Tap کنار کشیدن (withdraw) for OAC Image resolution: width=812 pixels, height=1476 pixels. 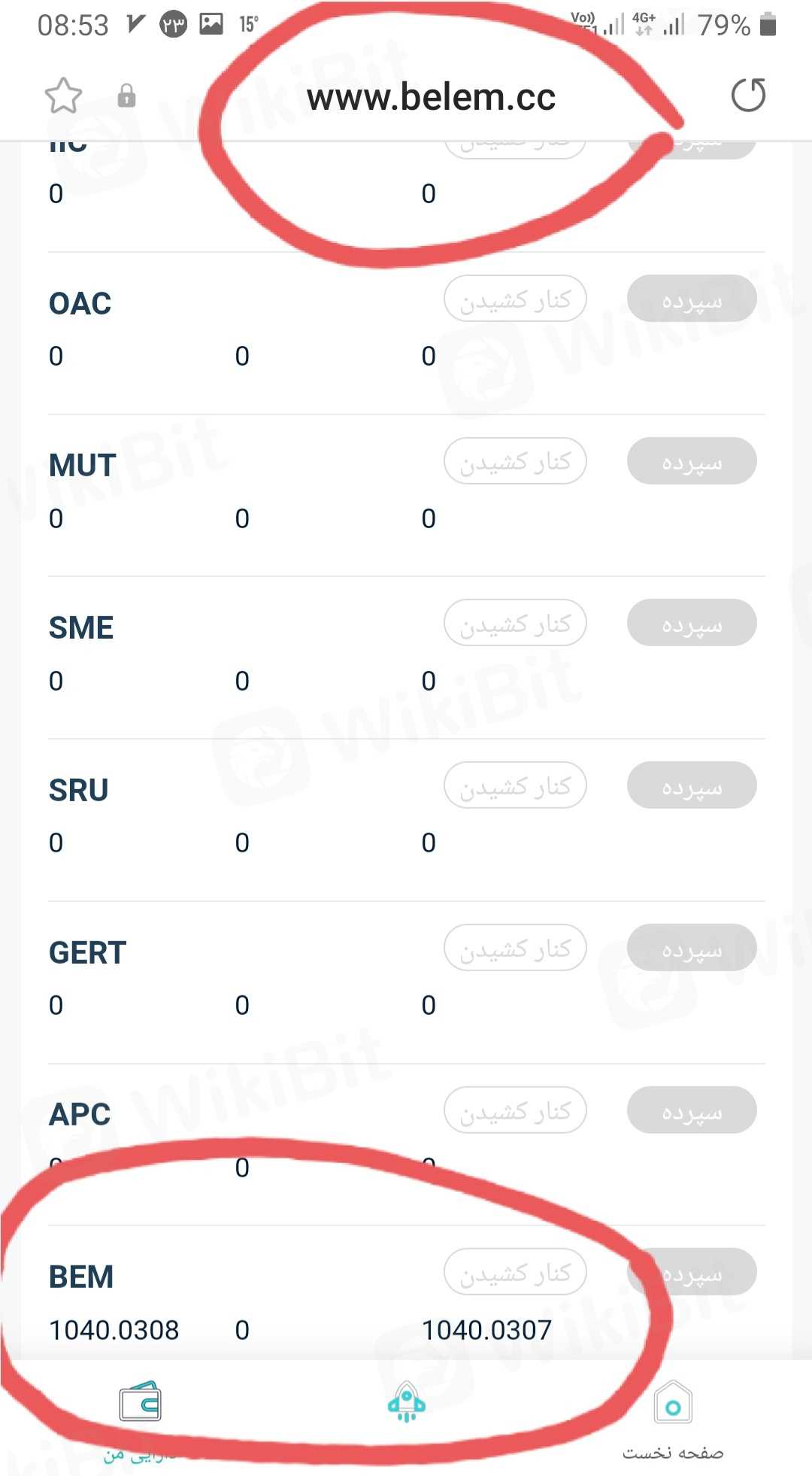[x=515, y=299]
